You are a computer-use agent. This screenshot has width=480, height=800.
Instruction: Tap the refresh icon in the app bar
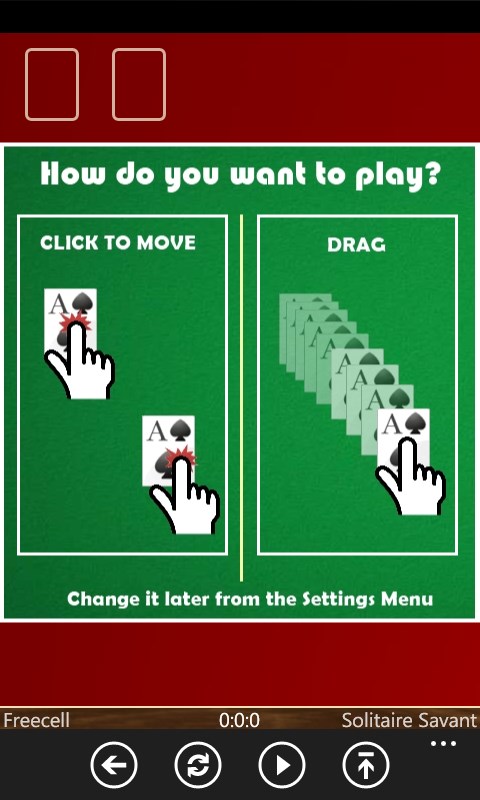[198, 765]
